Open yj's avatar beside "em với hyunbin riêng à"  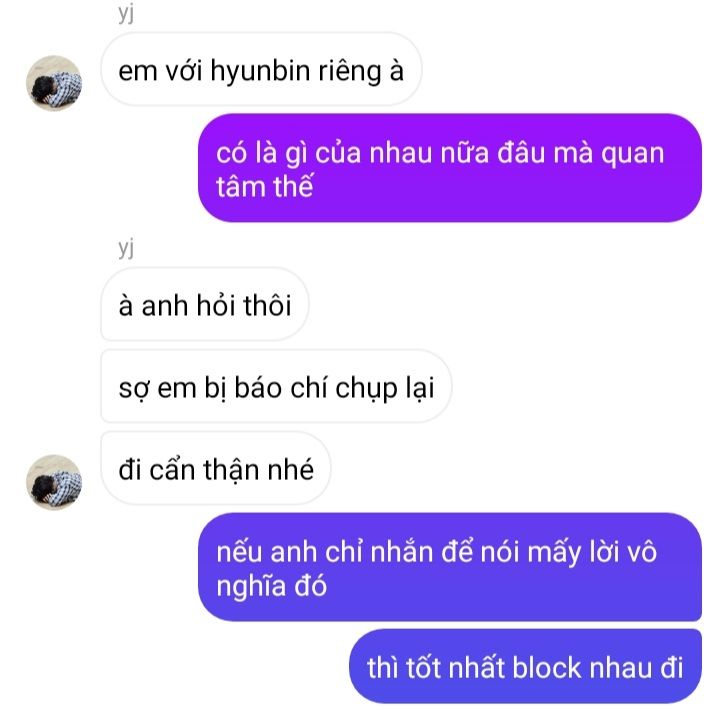point(53,84)
